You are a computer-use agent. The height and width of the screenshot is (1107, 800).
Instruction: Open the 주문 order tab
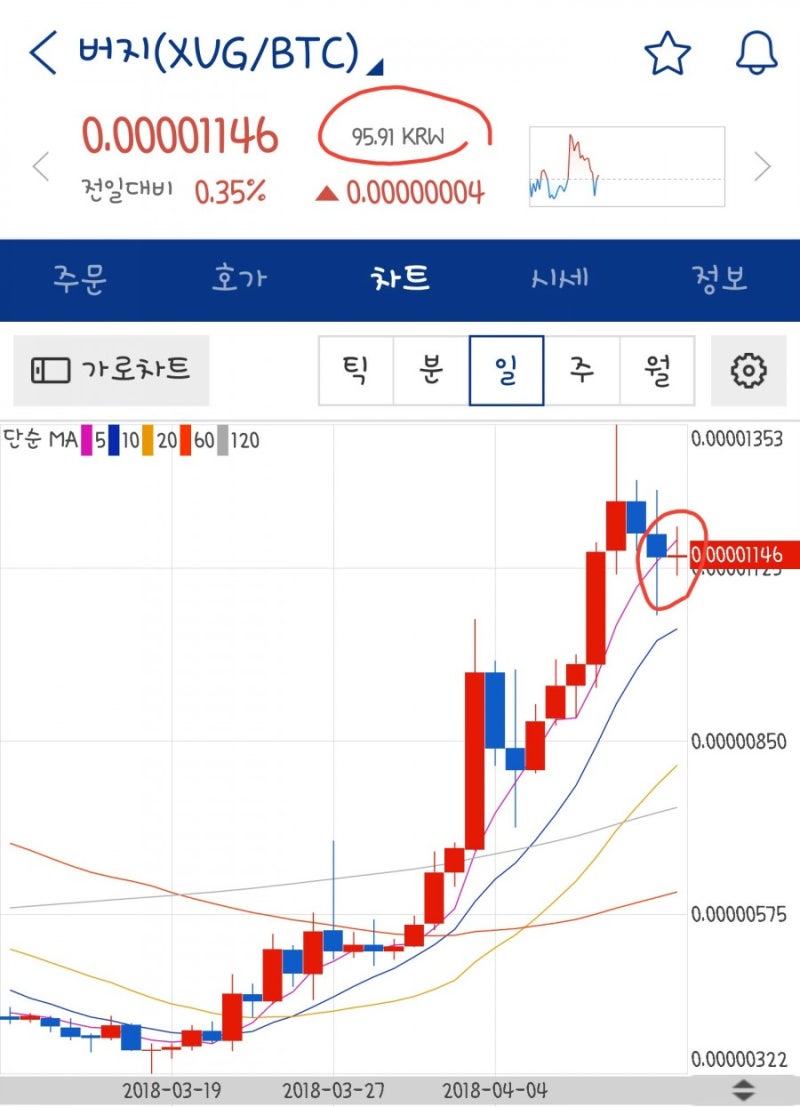coord(80,279)
